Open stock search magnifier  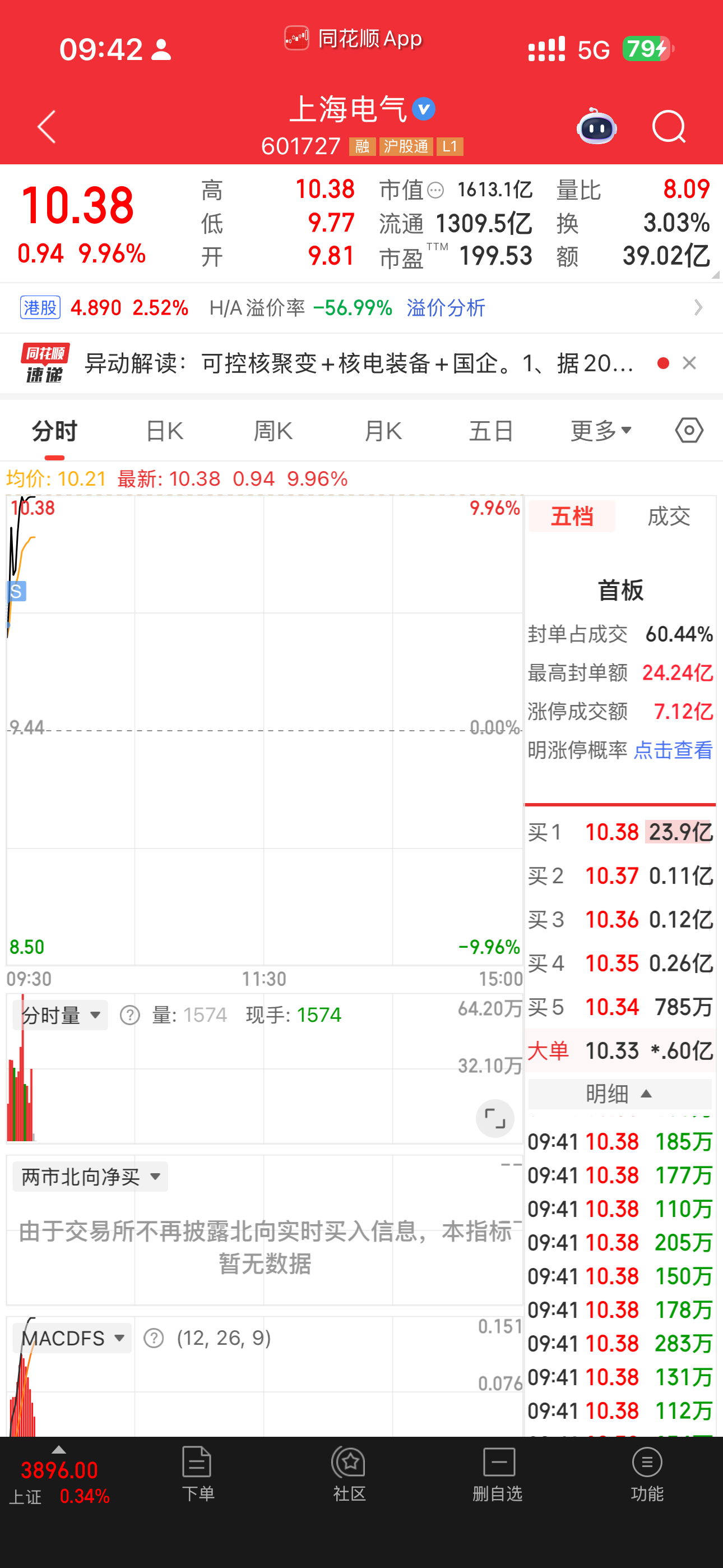tap(668, 127)
